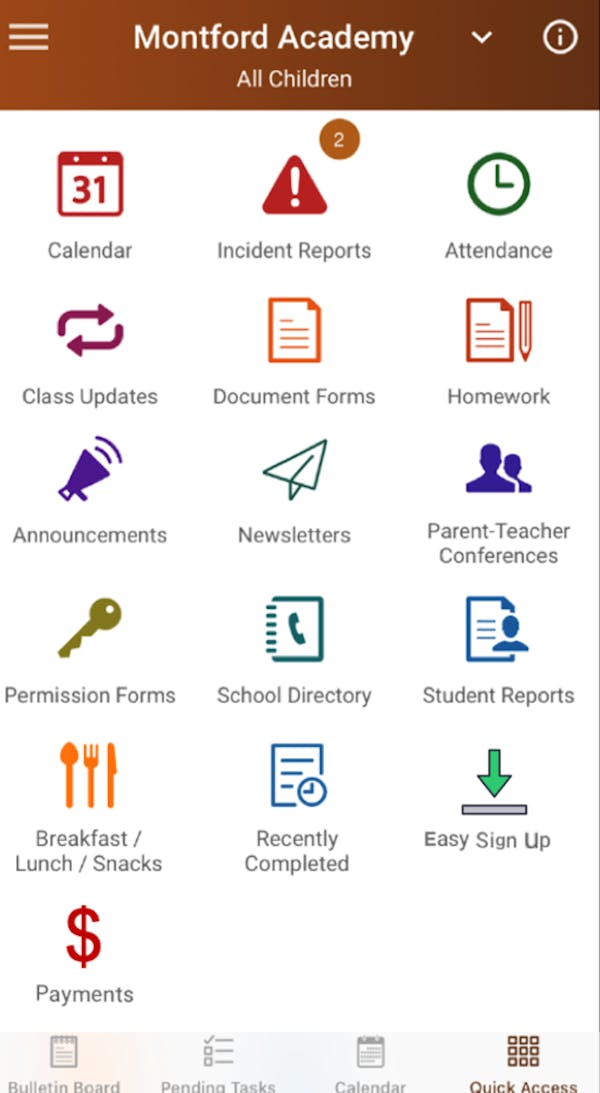View Student Reports
This screenshot has width=600, height=1093.
(498, 651)
